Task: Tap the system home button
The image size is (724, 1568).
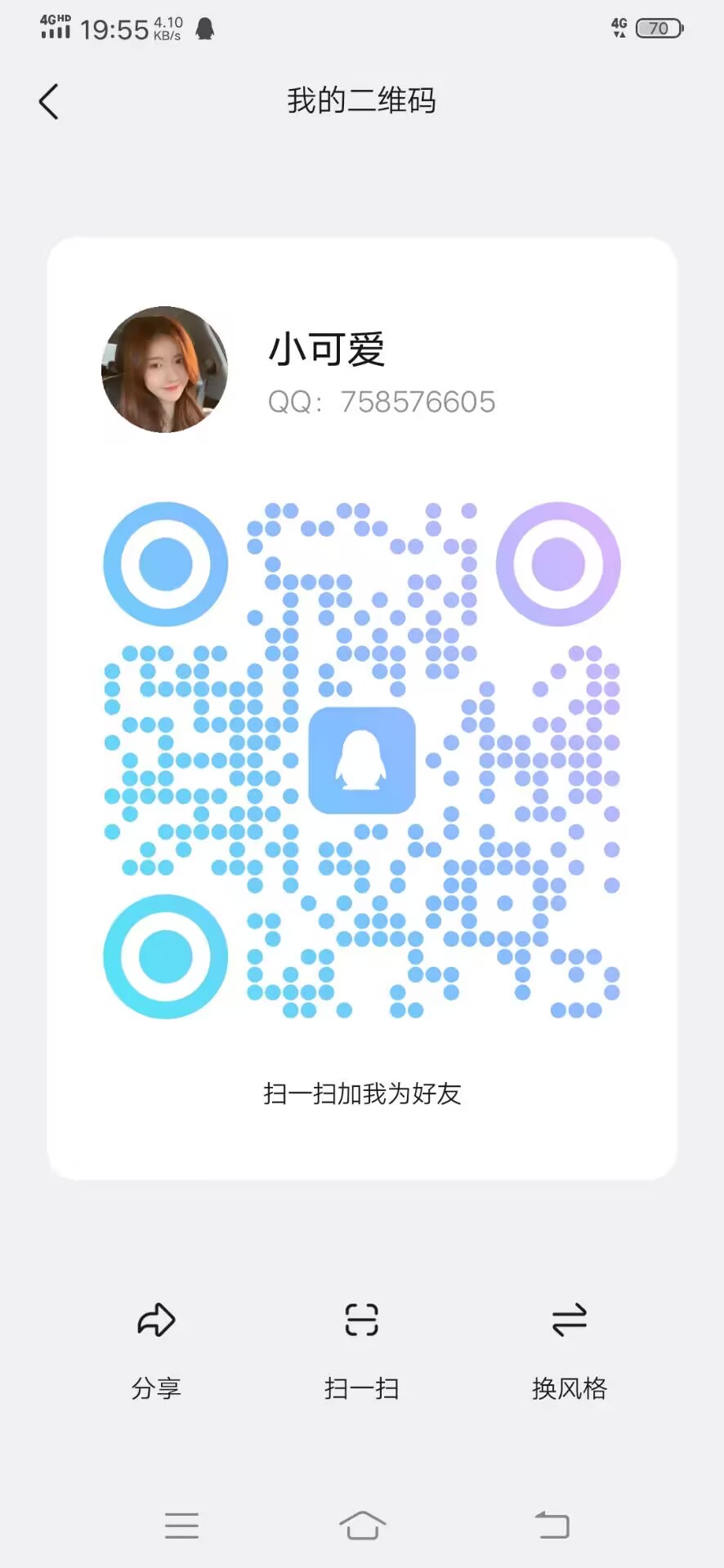Action: click(x=362, y=1525)
